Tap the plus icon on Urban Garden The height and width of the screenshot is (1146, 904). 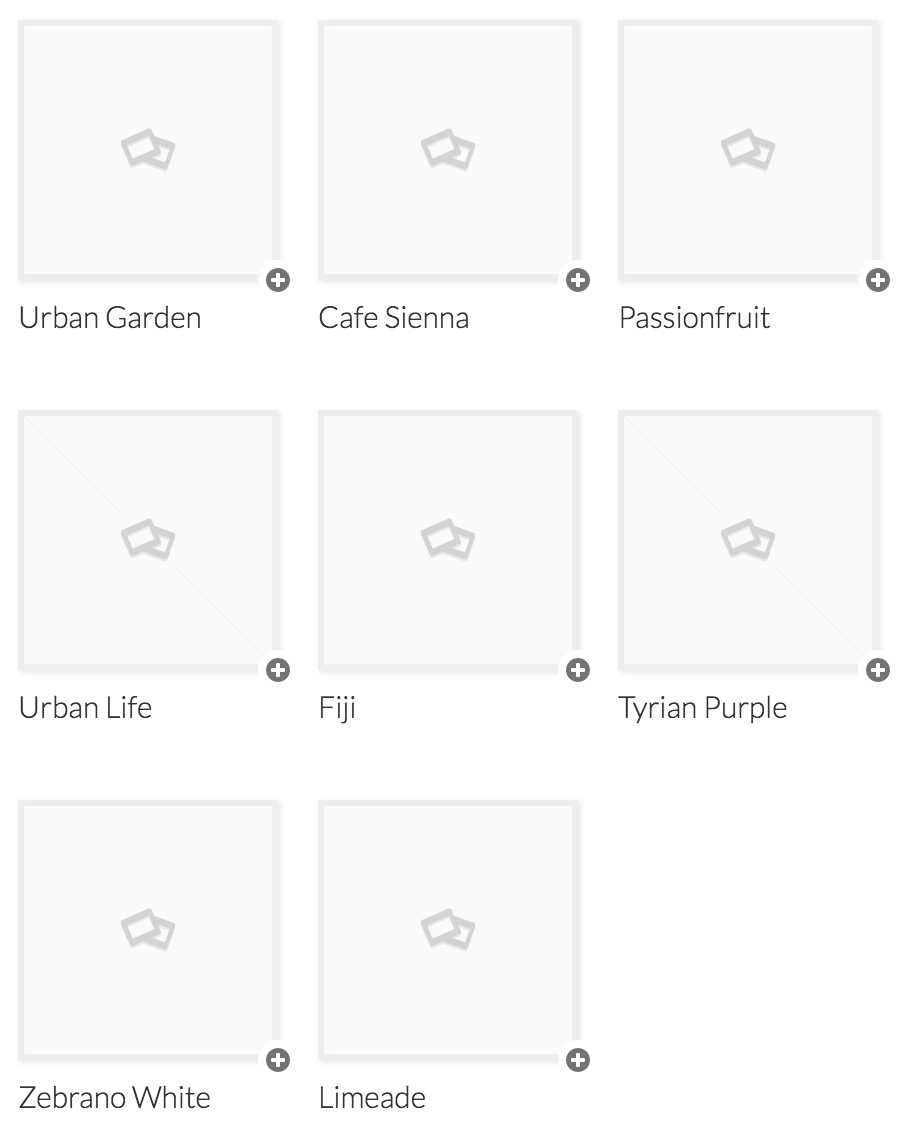(x=278, y=280)
